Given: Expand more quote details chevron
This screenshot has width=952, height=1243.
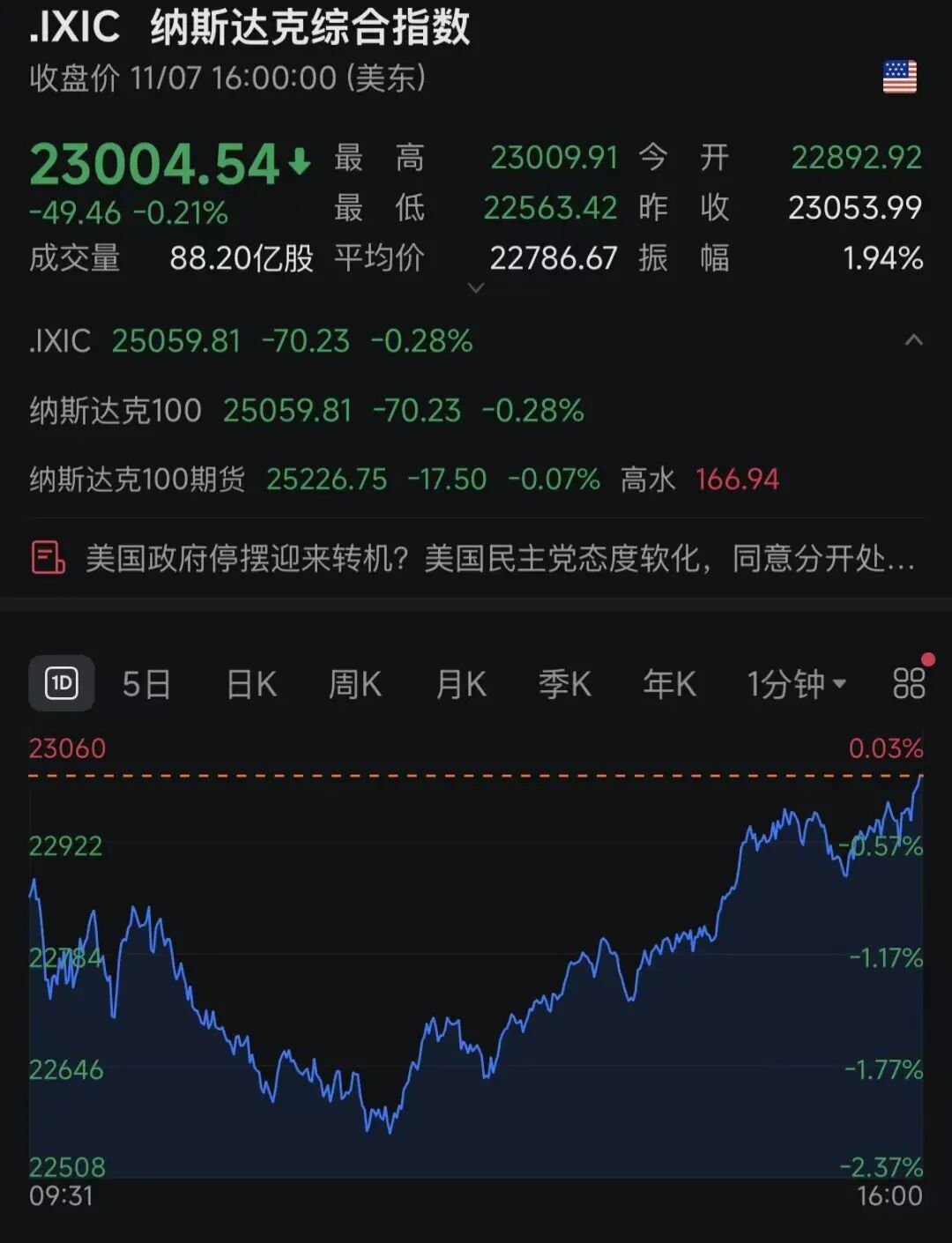Looking at the screenshot, I should (476, 288).
